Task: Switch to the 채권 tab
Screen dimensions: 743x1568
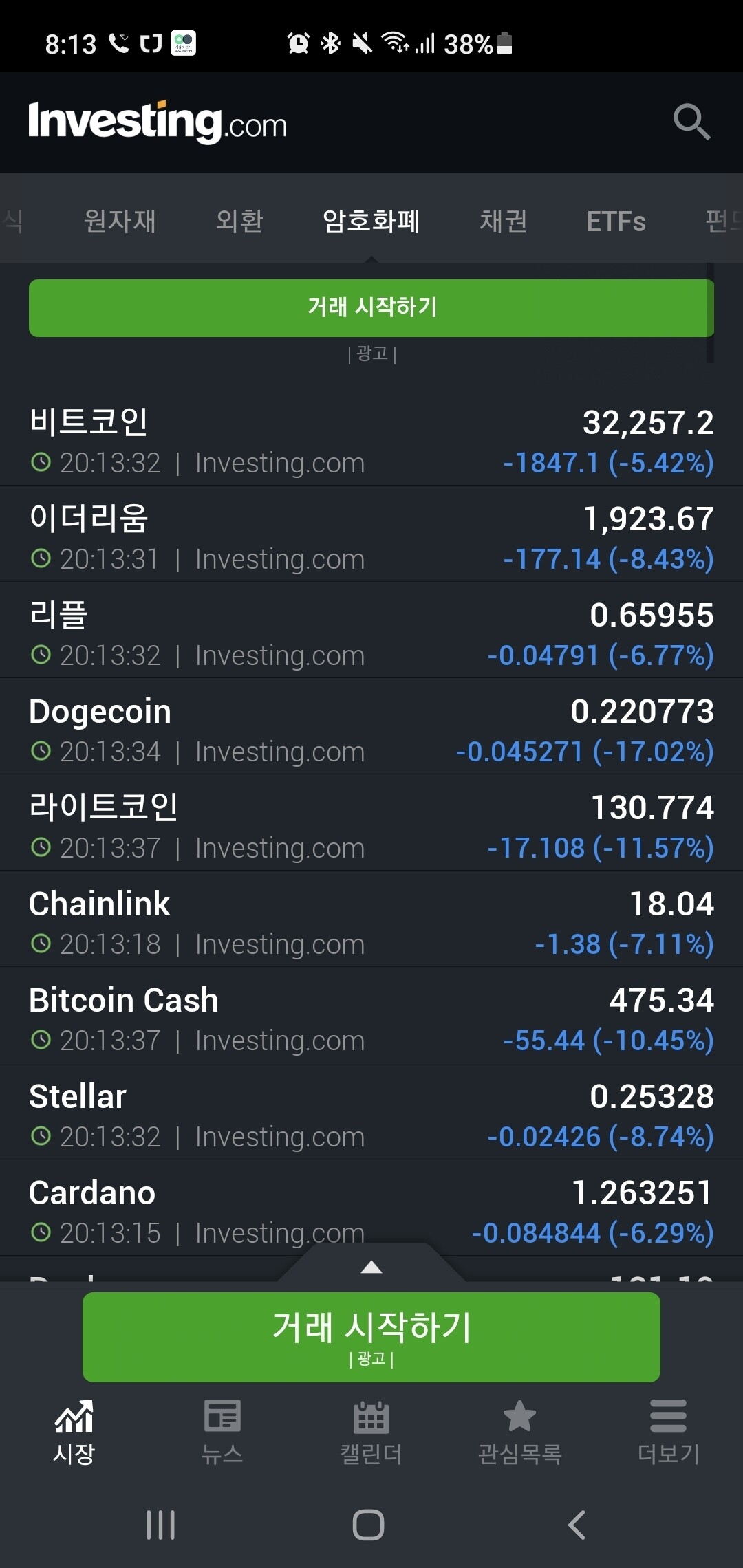Action: click(x=503, y=221)
